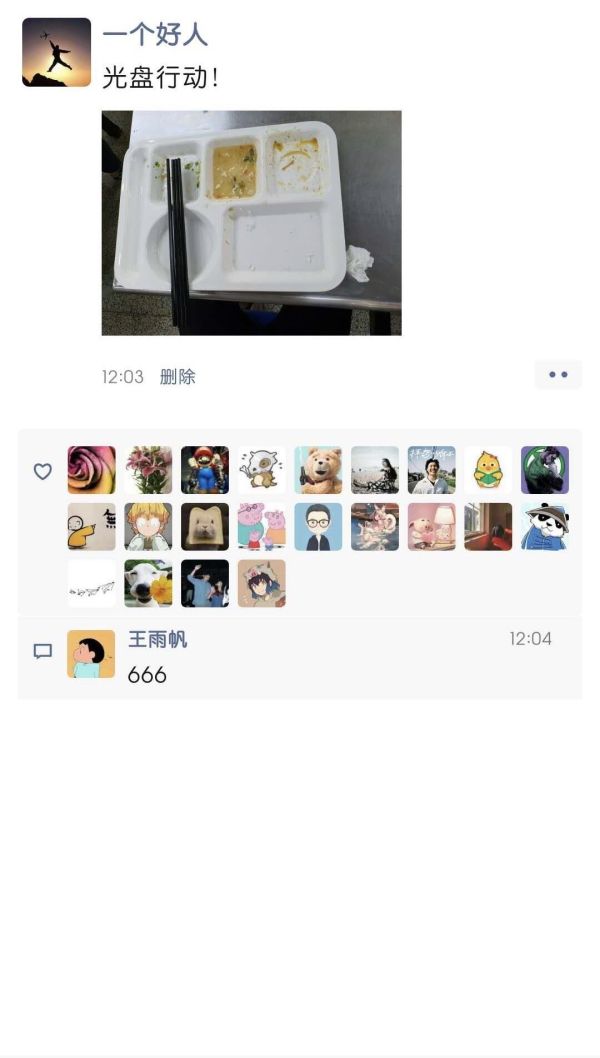
Task: Open the yellow chick avatar liker's profile
Action: click(488, 470)
